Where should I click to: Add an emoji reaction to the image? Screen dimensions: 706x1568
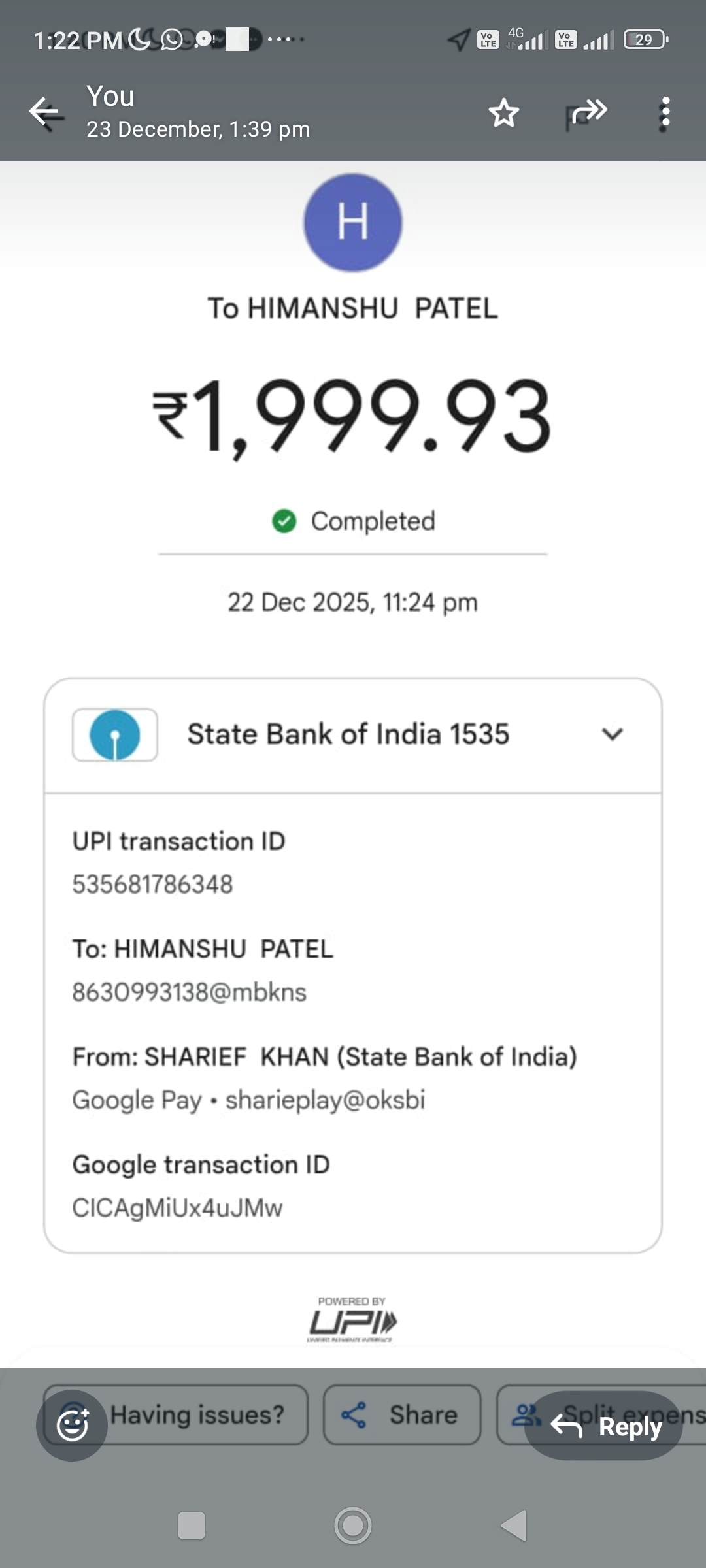(72, 1425)
